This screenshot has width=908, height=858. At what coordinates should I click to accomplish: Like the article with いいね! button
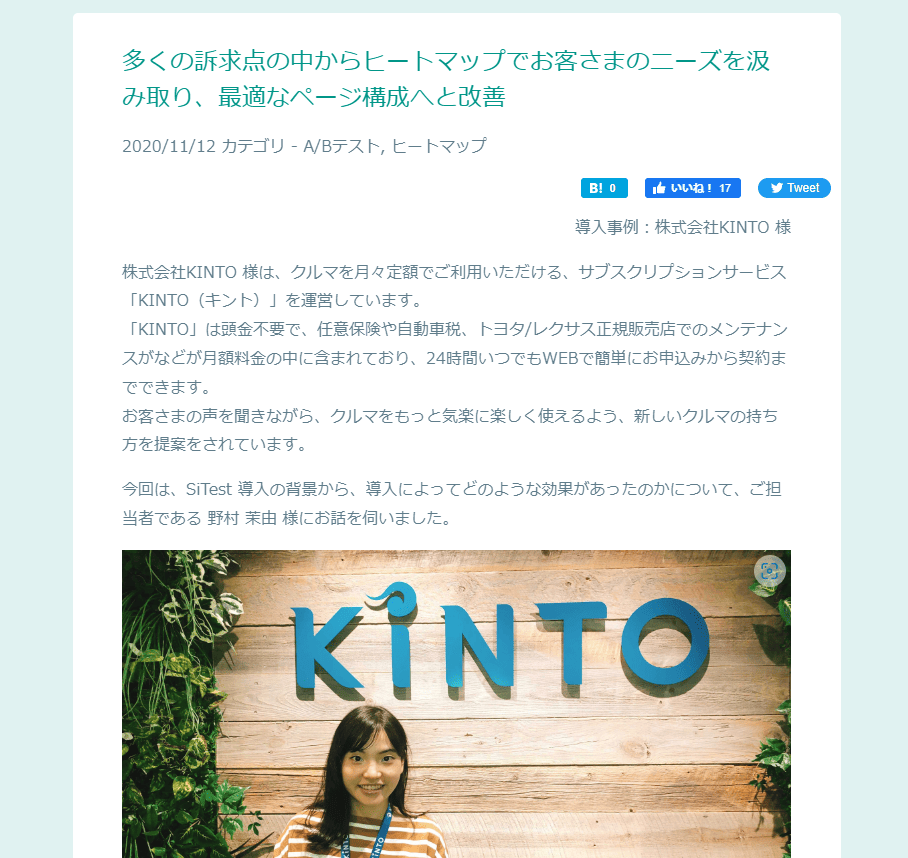point(693,188)
